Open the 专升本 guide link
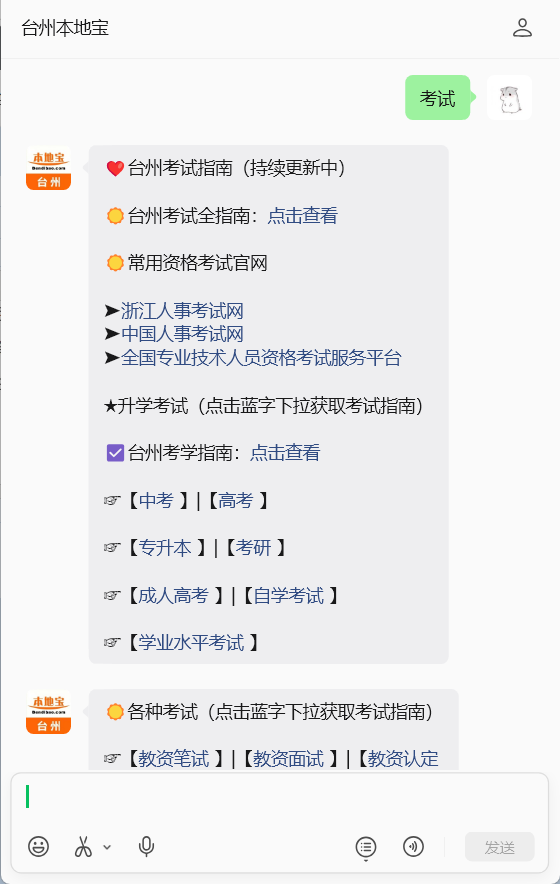 point(165,547)
